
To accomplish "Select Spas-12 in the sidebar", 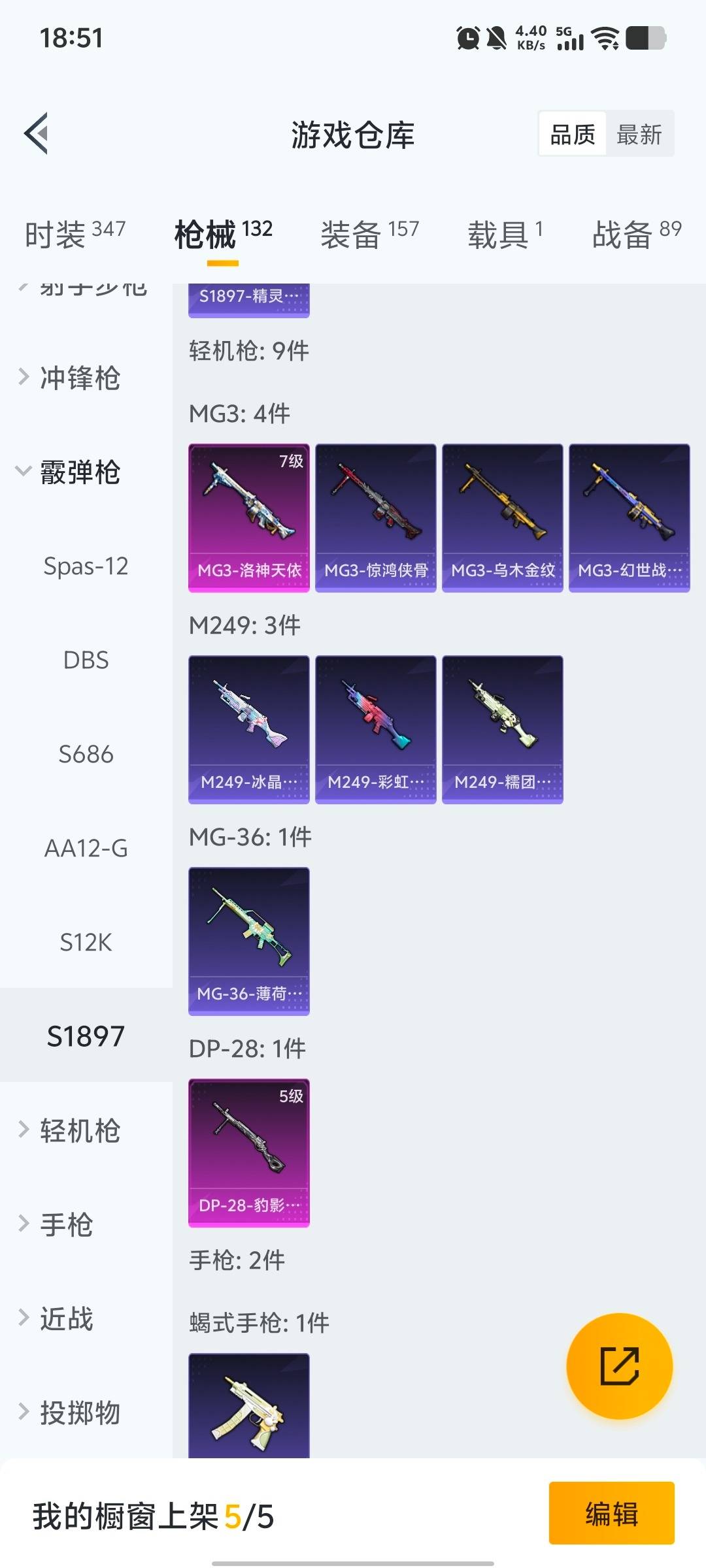I will 86,566.
